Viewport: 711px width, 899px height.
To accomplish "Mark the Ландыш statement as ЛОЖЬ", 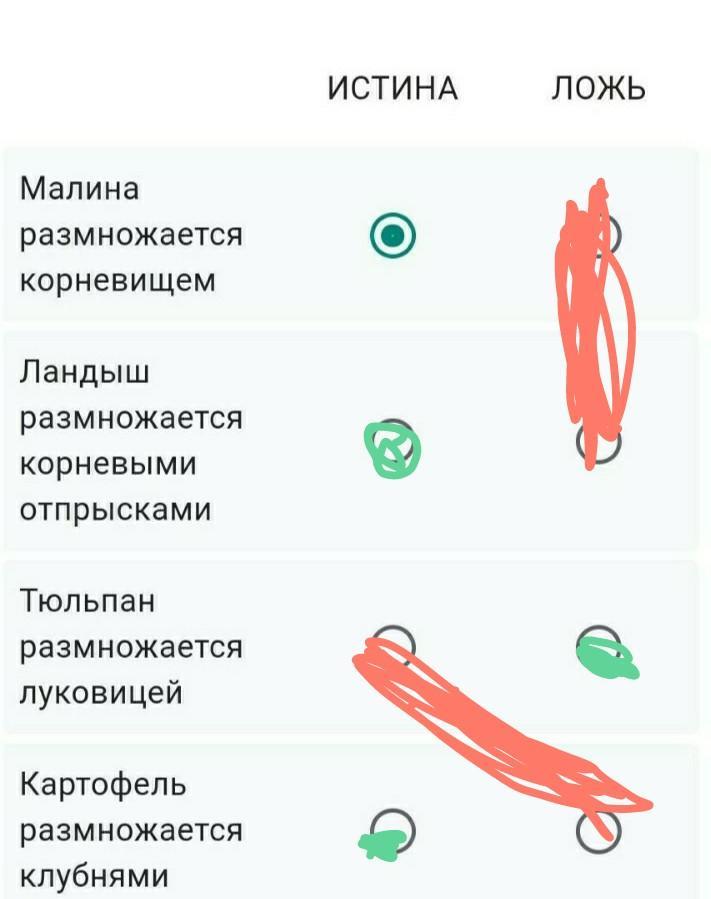I will pos(599,442).
